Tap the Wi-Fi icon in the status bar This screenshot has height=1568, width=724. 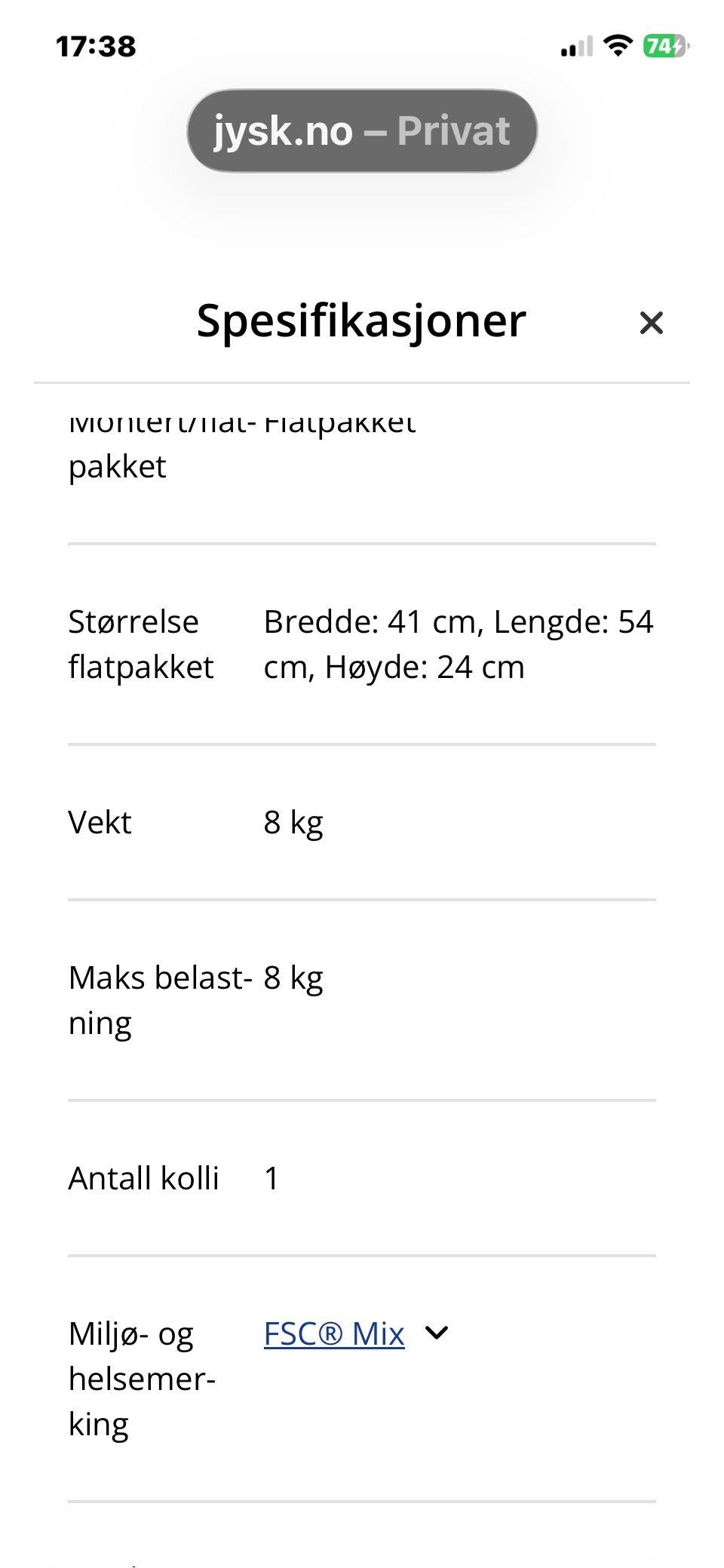617,45
